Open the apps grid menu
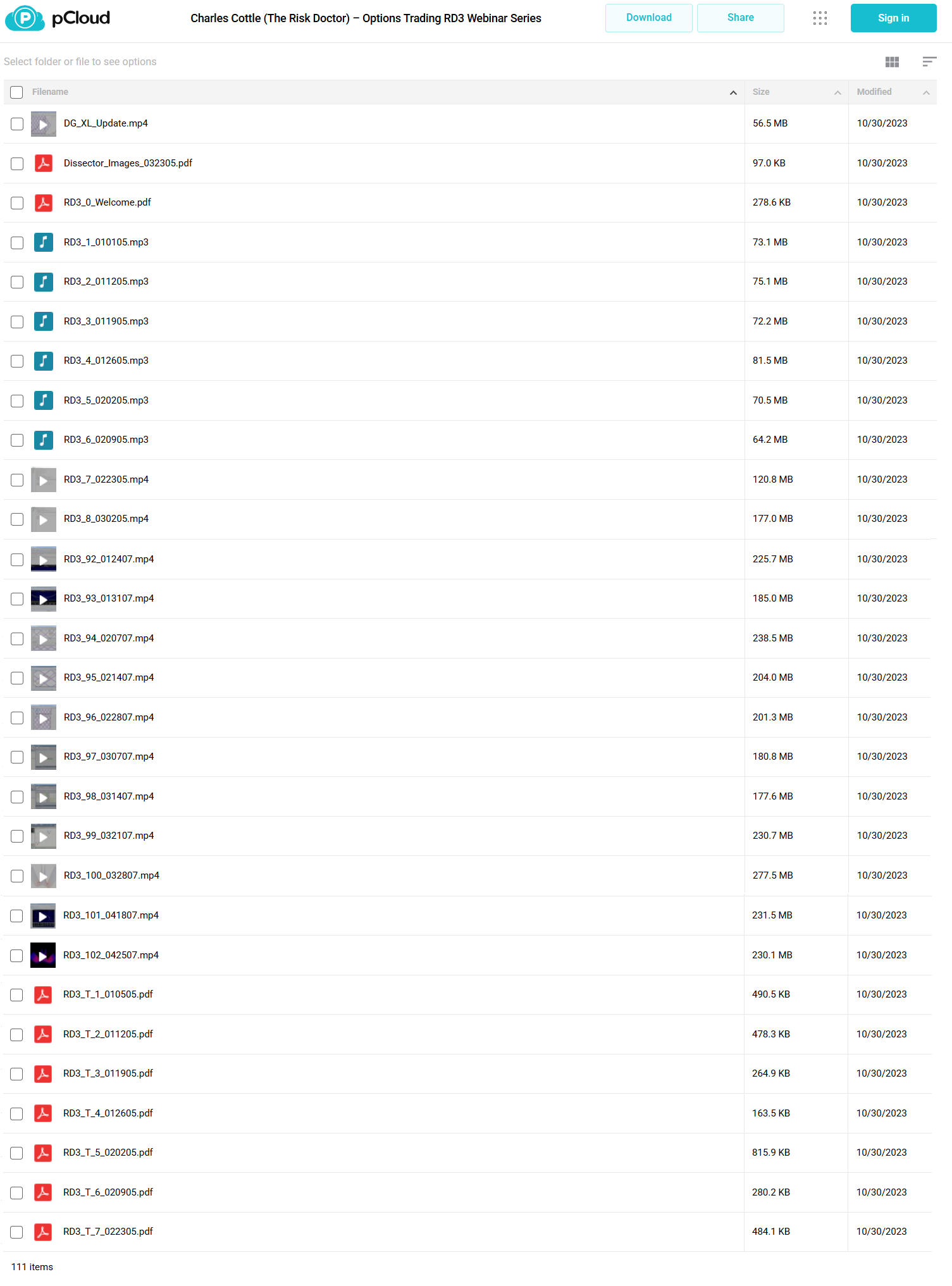The width and height of the screenshot is (952, 1286). (820, 18)
